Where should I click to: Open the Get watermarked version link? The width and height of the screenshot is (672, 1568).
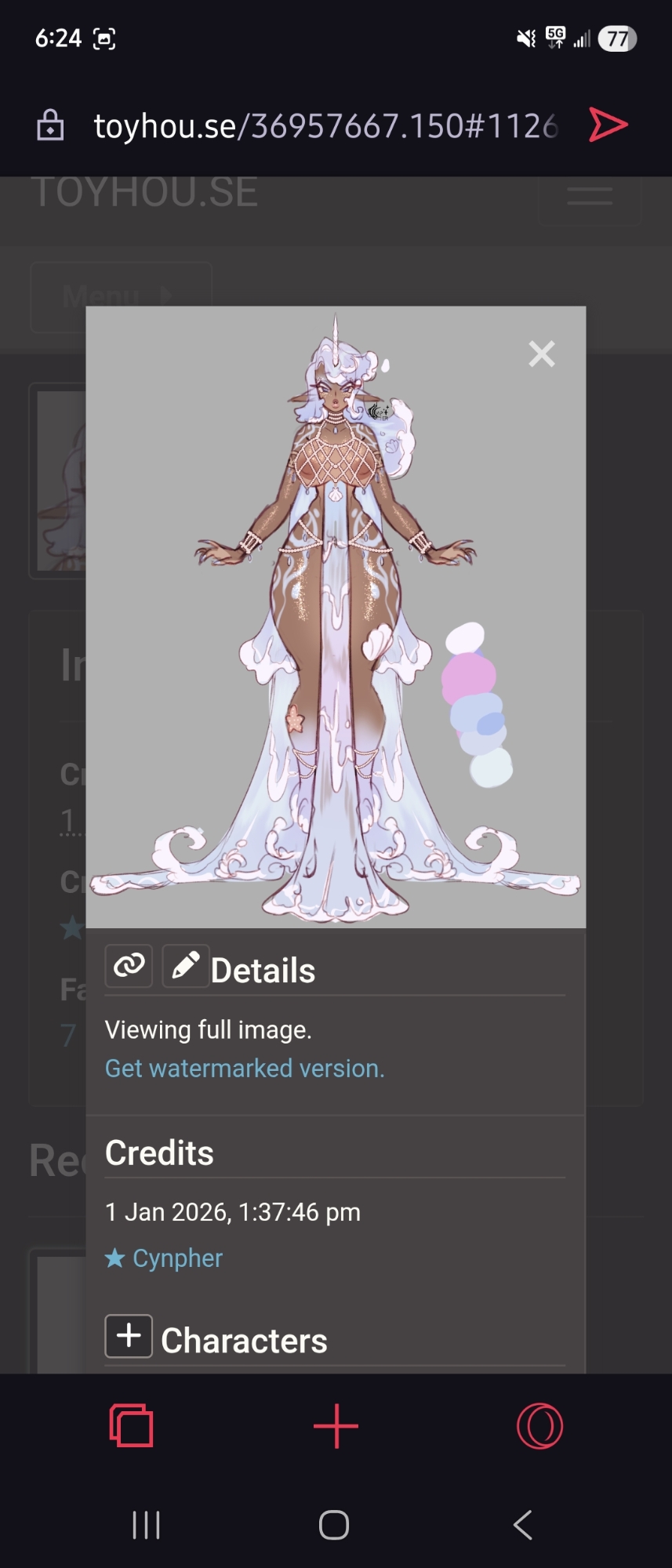point(245,1069)
